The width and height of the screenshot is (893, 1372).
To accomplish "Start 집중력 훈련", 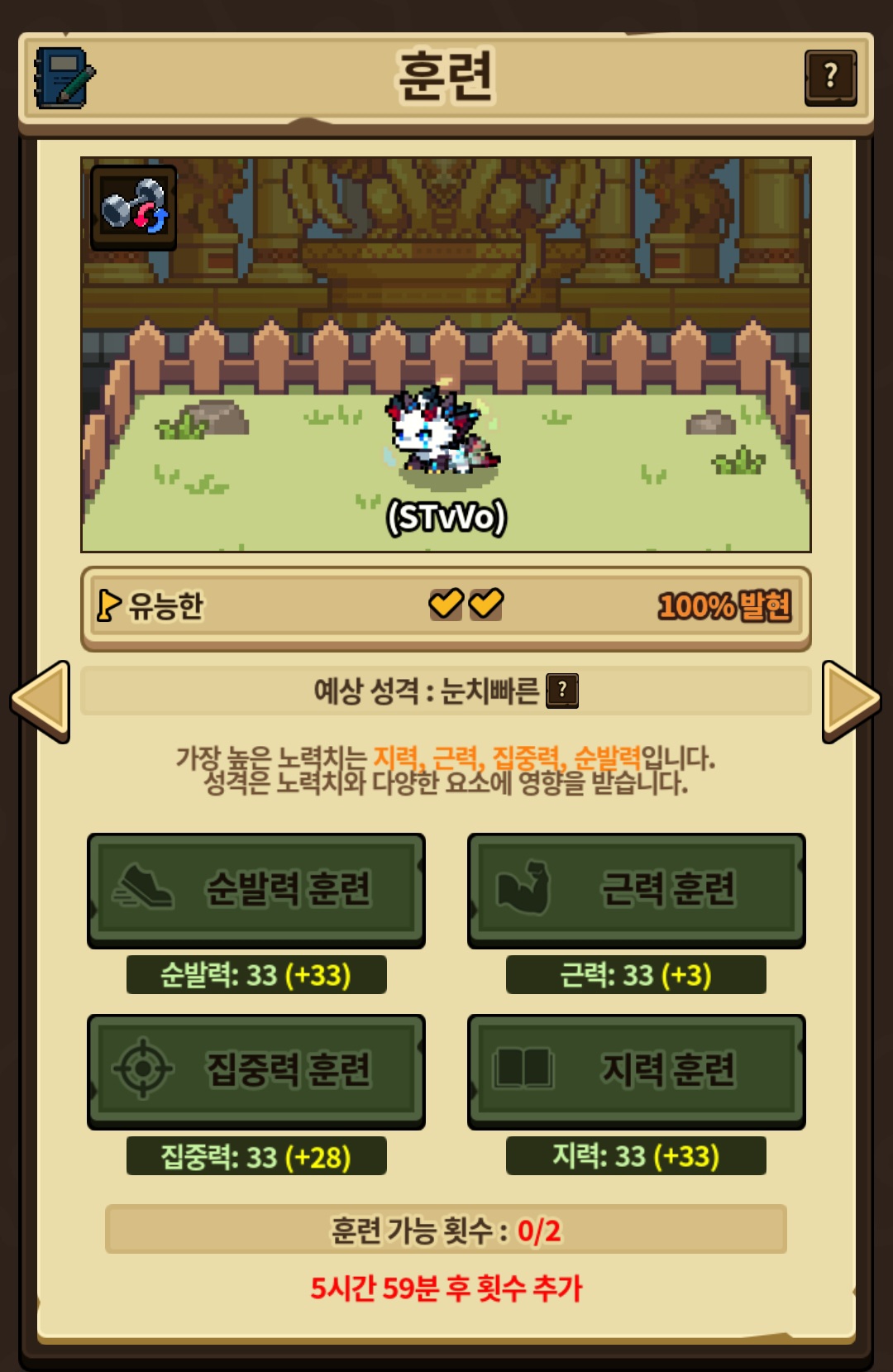I will point(256,1071).
